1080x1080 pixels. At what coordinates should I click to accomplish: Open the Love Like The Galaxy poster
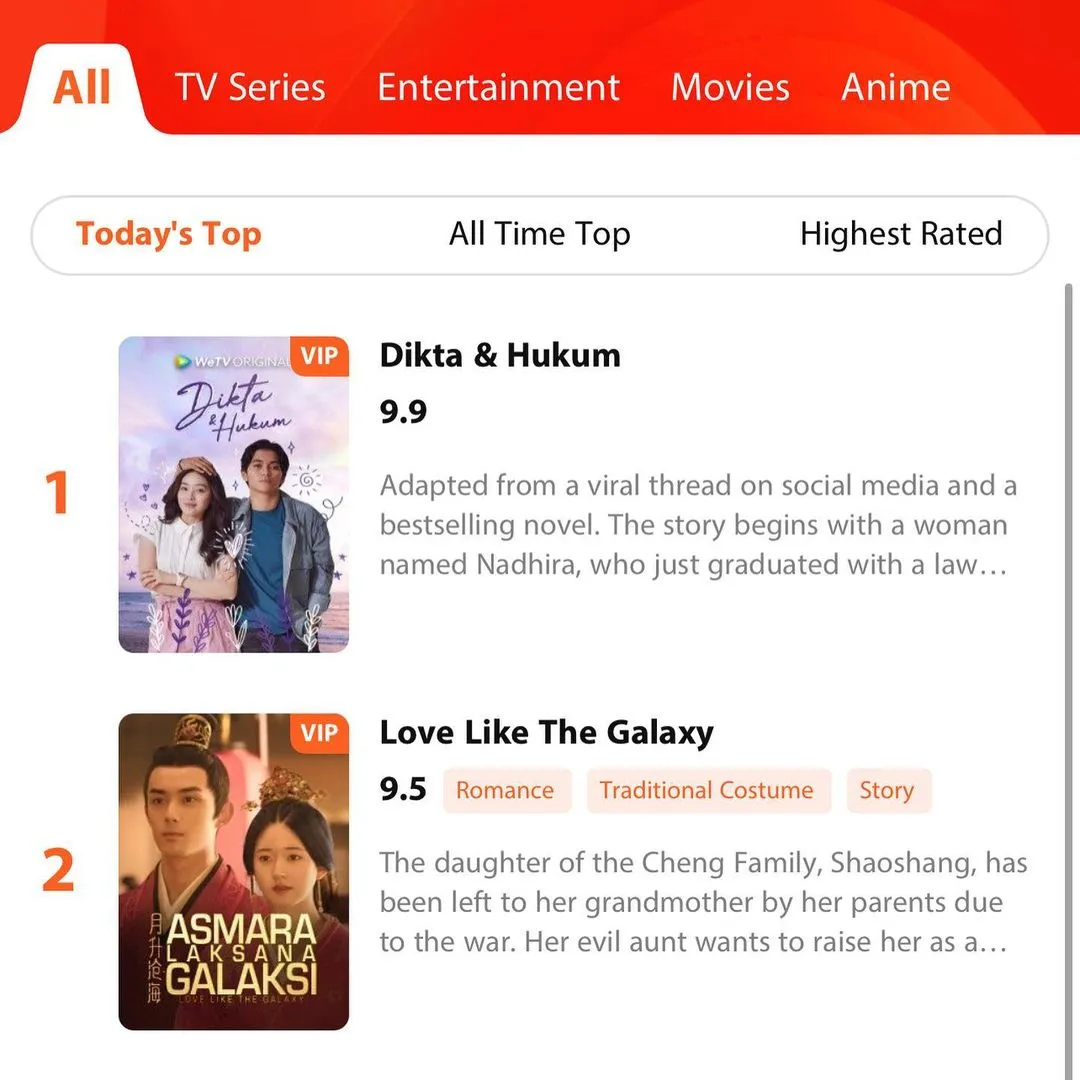[x=233, y=871]
